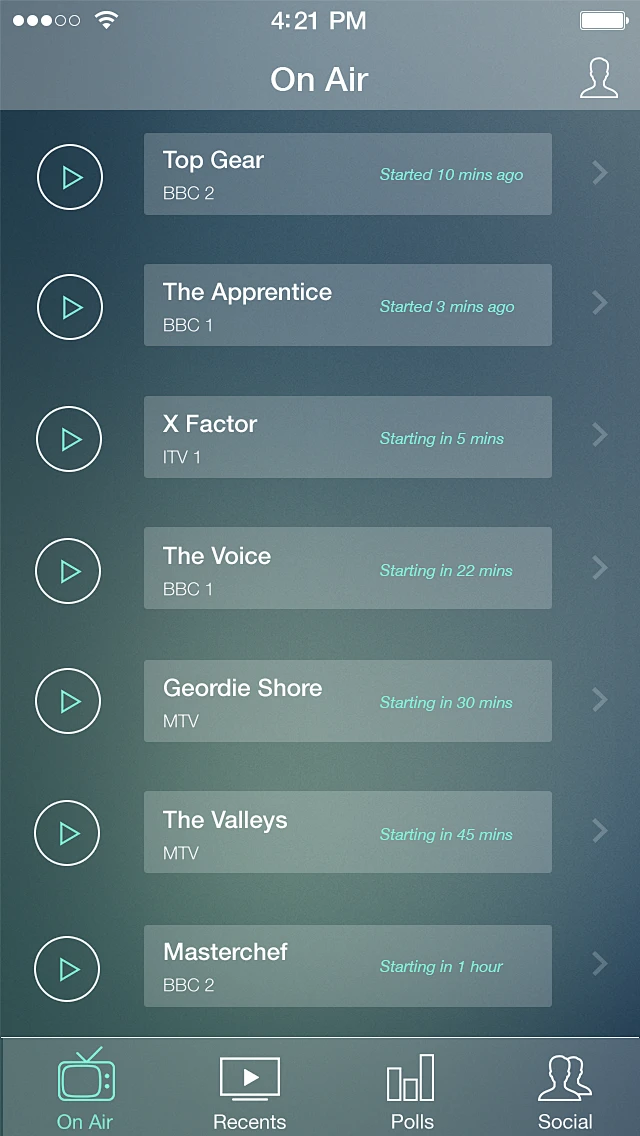The image size is (640, 1136).
Task: Open the user profile icon
Action: [598, 79]
